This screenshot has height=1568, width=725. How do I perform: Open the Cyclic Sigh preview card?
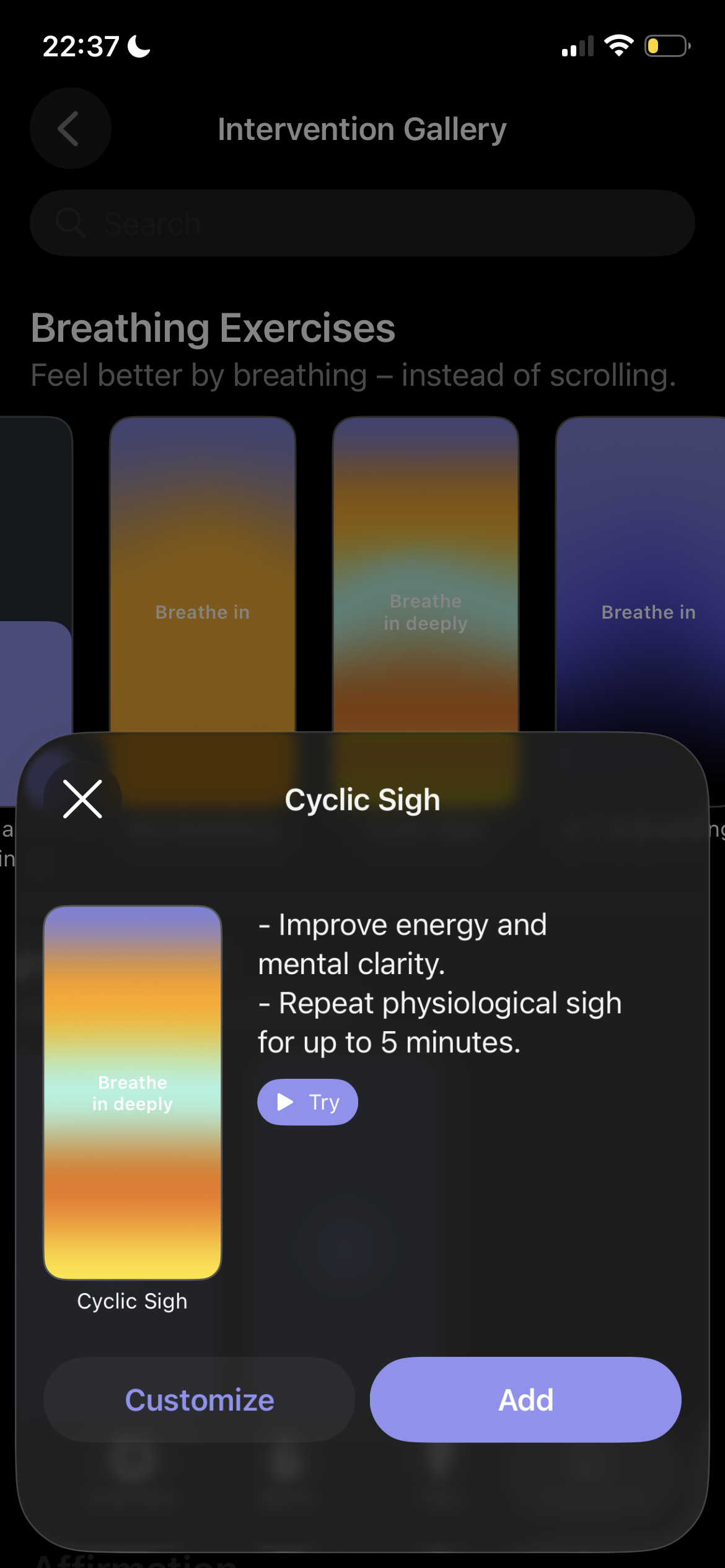[132, 1092]
